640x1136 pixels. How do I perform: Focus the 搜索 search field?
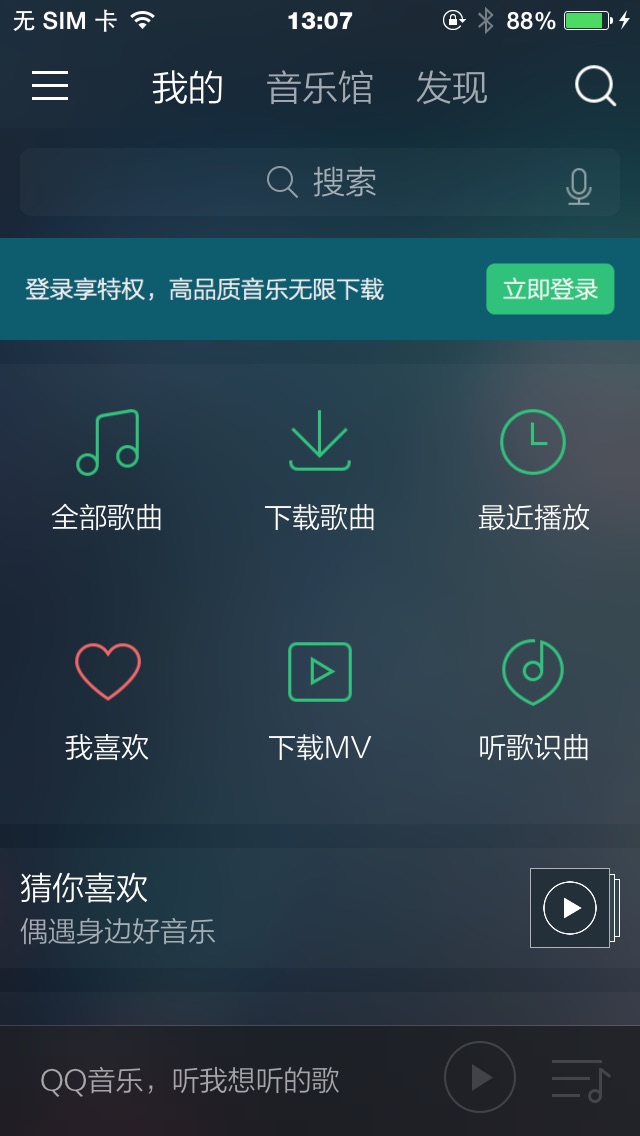[x=320, y=182]
